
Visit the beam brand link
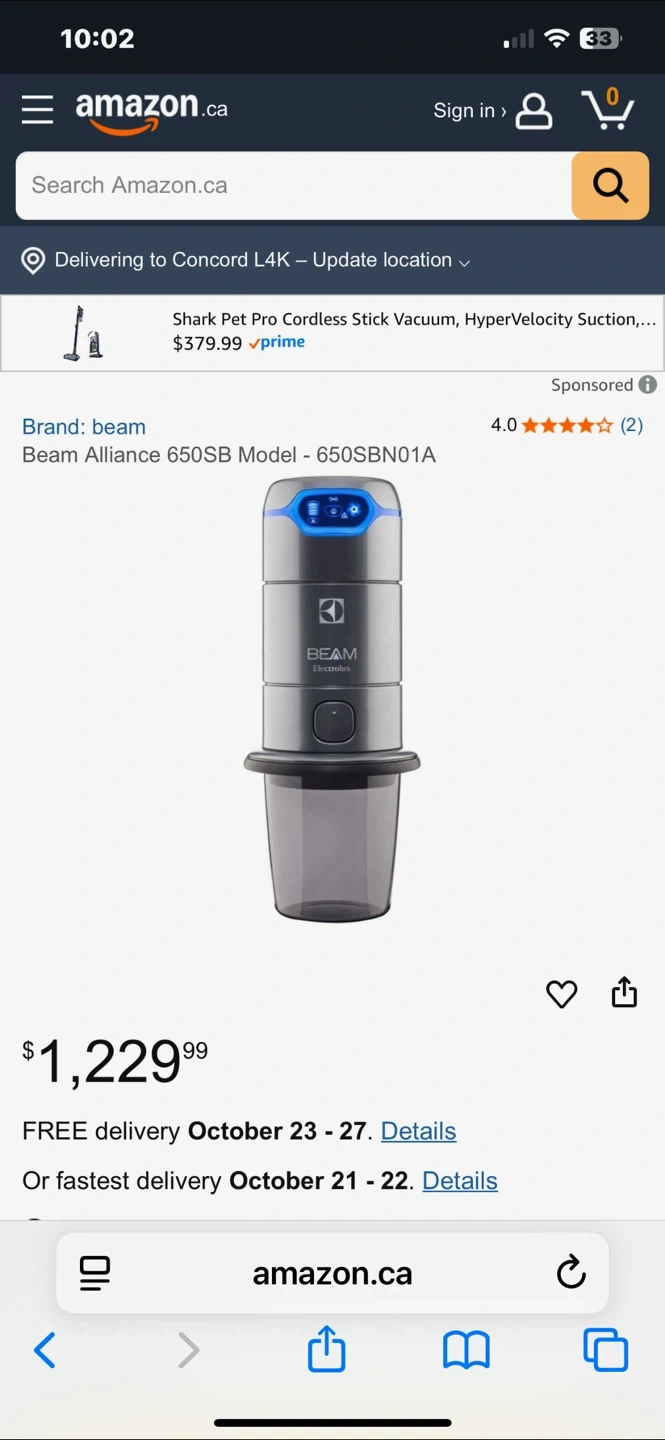click(x=84, y=427)
